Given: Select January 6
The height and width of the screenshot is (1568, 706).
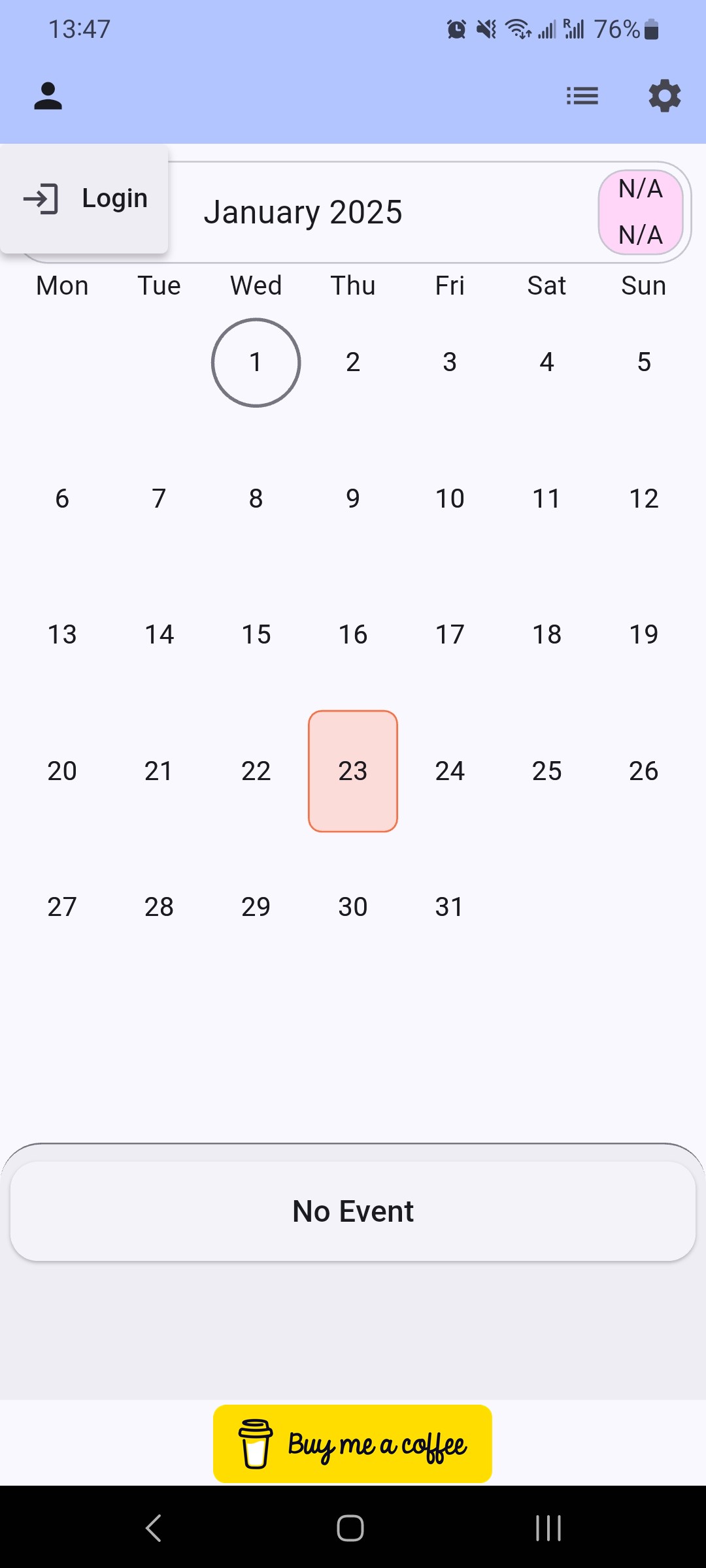Looking at the screenshot, I should 62,498.
